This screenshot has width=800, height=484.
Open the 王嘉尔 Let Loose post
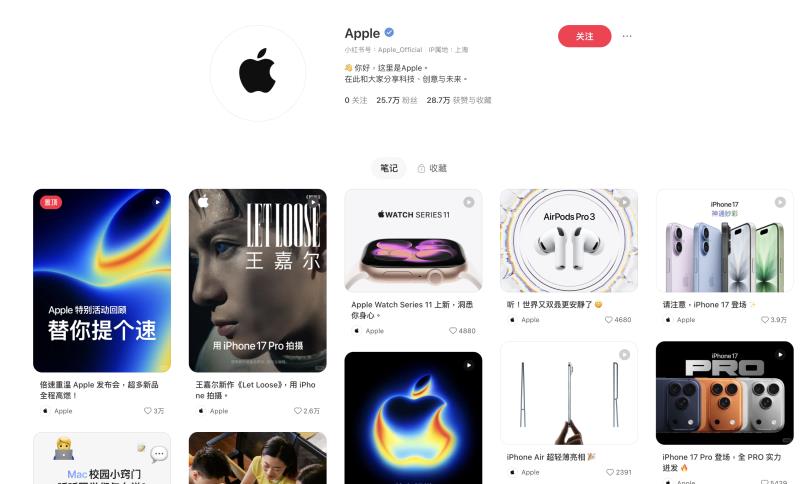pyautogui.click(x=257, y=280)
